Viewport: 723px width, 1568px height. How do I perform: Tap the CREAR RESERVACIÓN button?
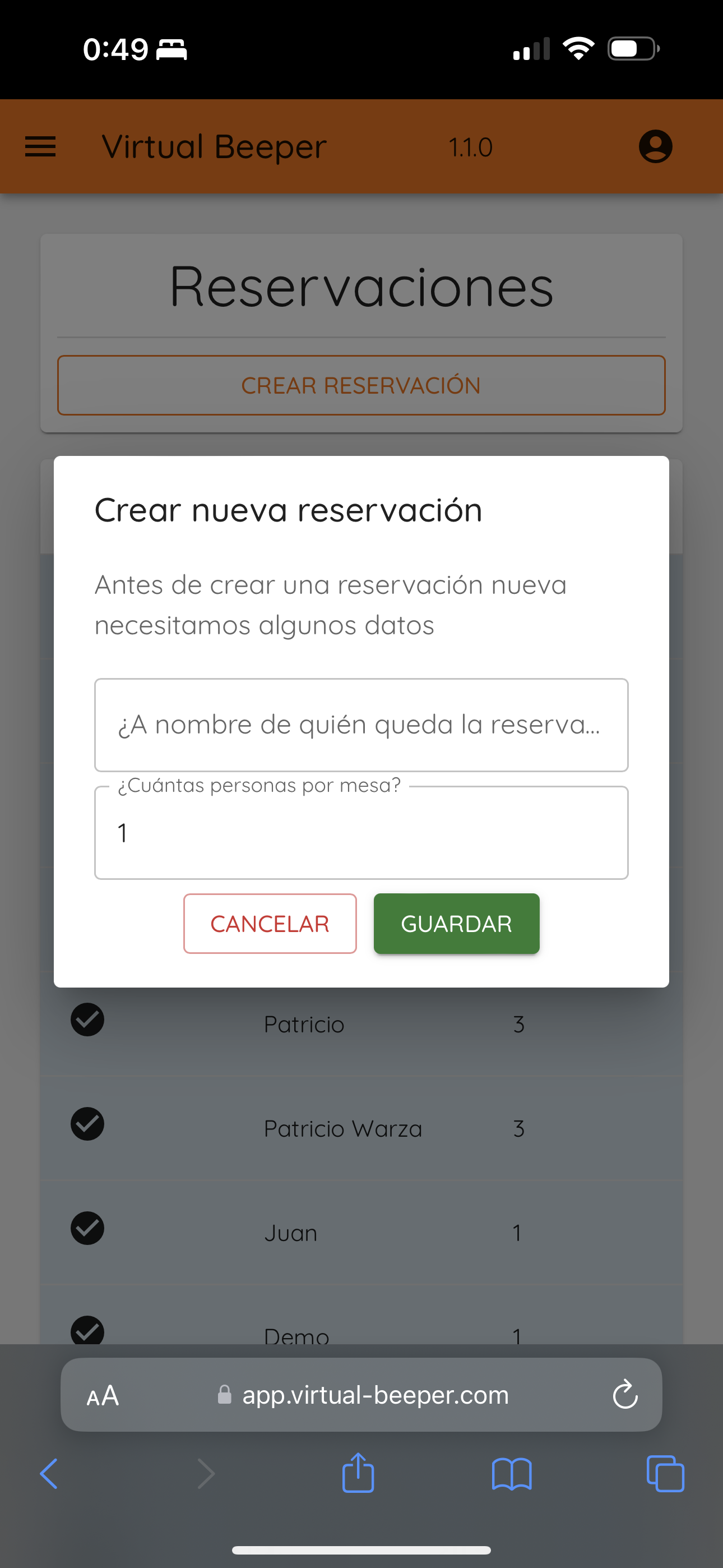point(361,385)
